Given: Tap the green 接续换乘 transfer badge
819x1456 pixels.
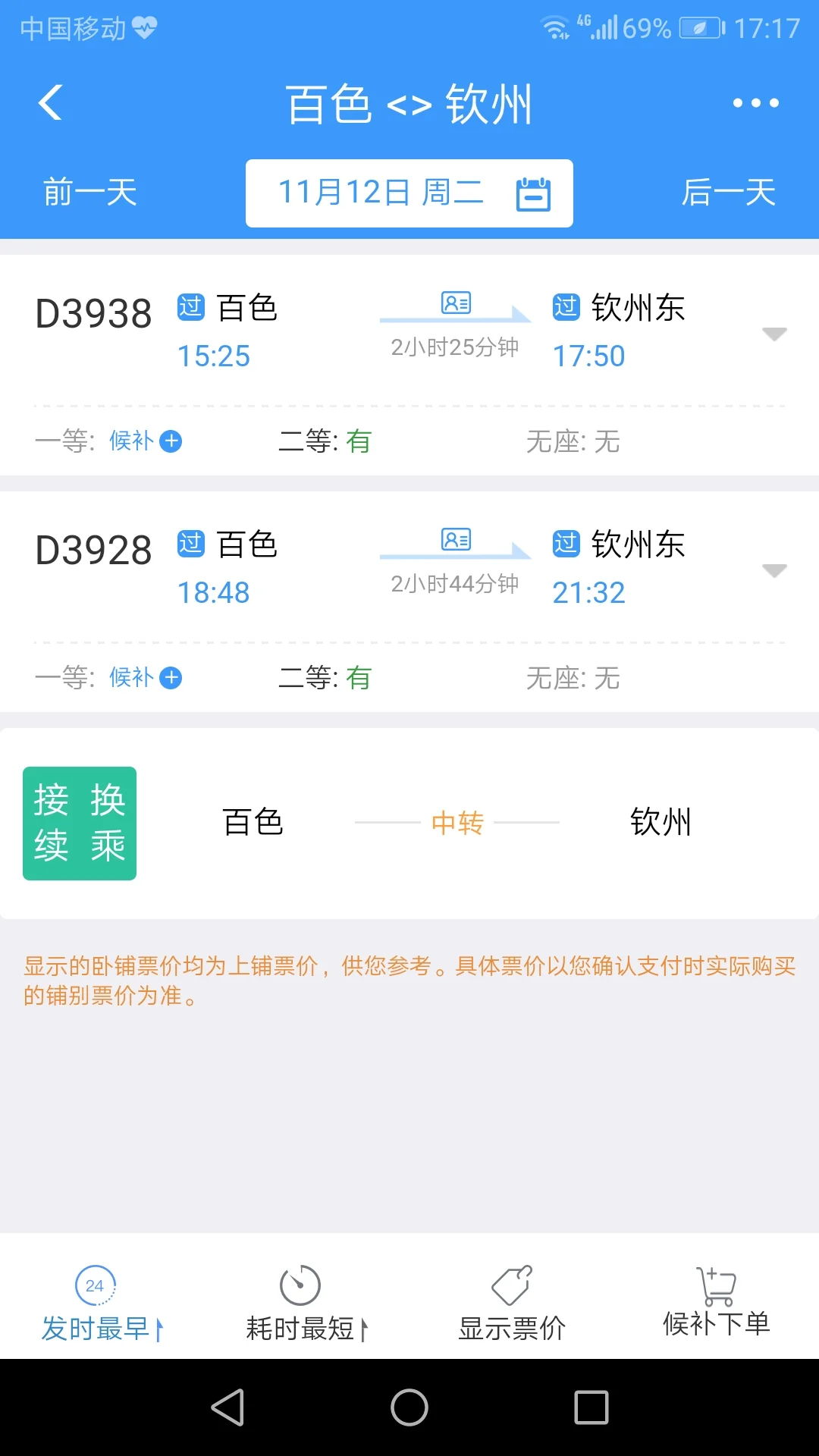Looking at the screenshot, I should tap(79, 823).
